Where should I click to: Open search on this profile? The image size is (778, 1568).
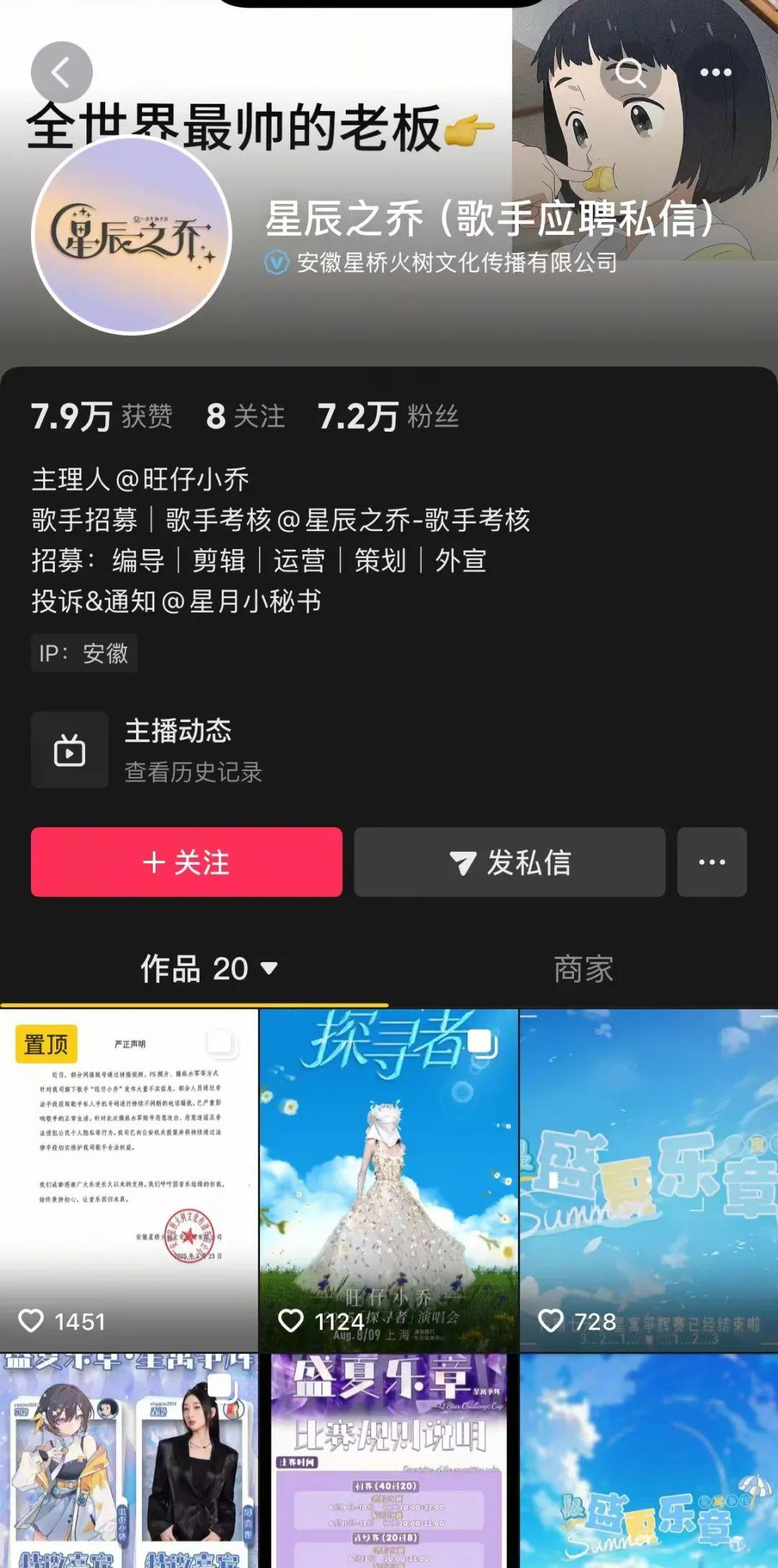(x=630, y=73)
